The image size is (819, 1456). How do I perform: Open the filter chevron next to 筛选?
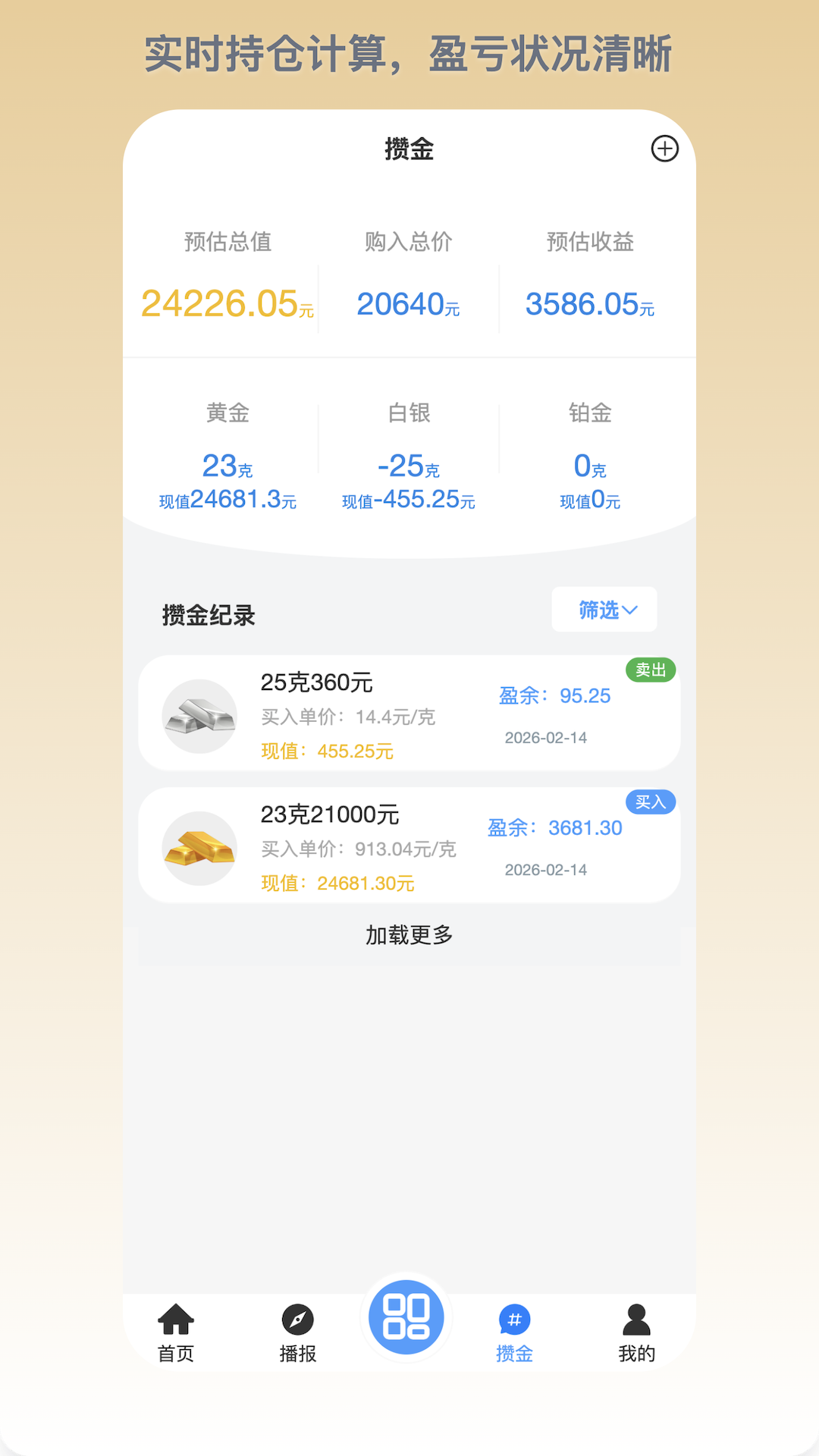click(x=632, y=609)
